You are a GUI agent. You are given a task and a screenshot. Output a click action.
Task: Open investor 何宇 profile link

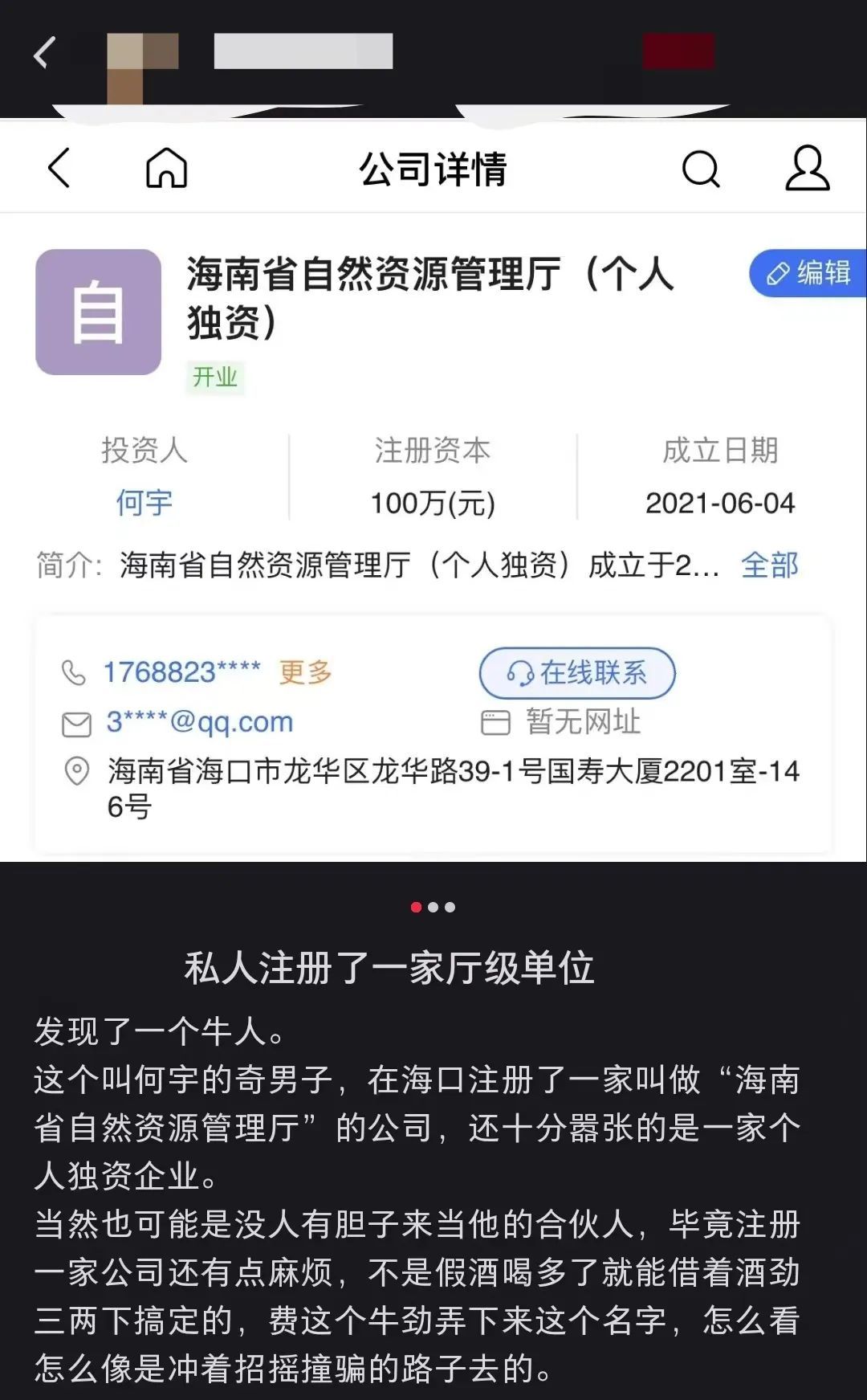(144, 502)
